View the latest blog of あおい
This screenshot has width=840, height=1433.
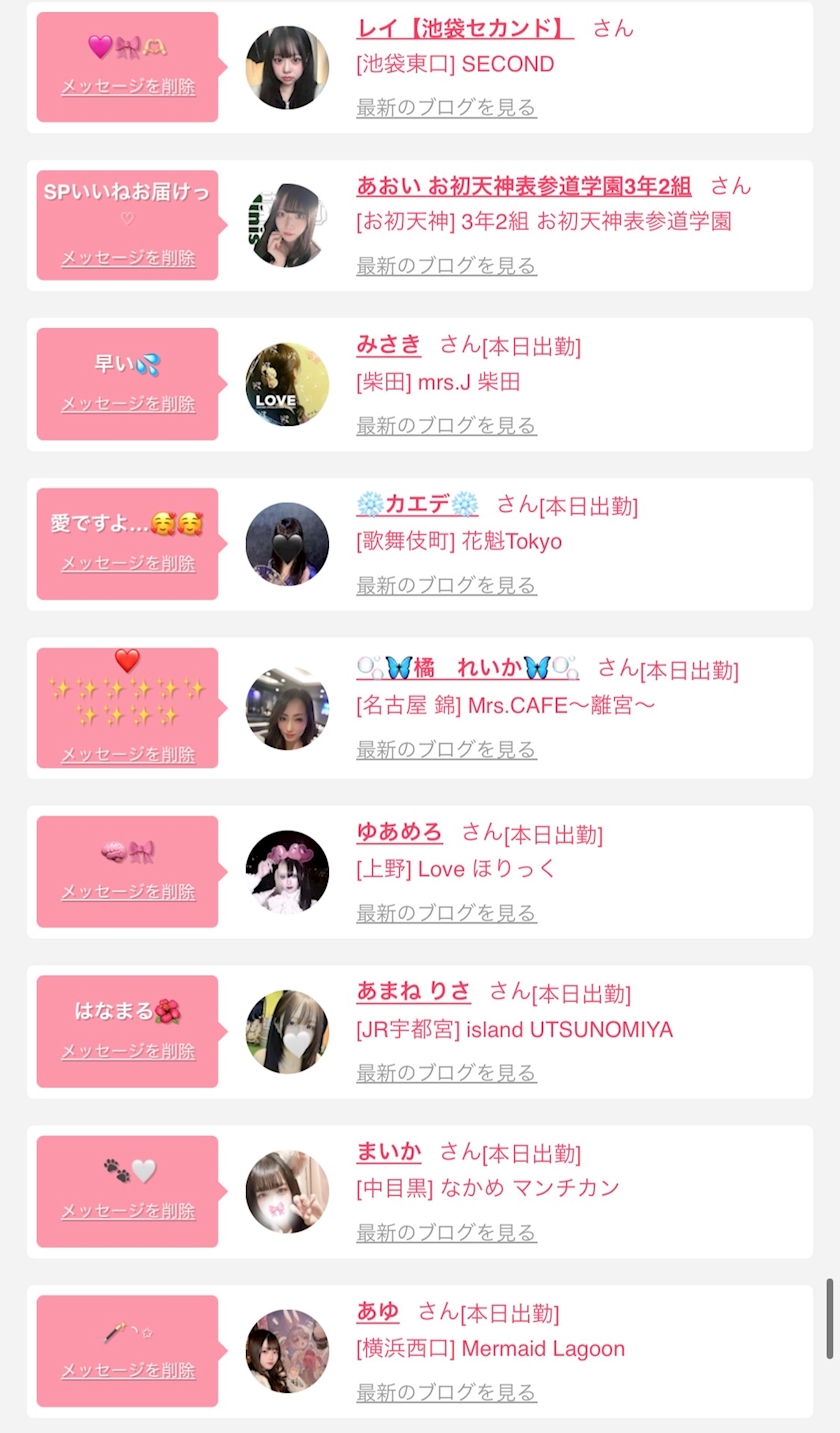(447, 266)
